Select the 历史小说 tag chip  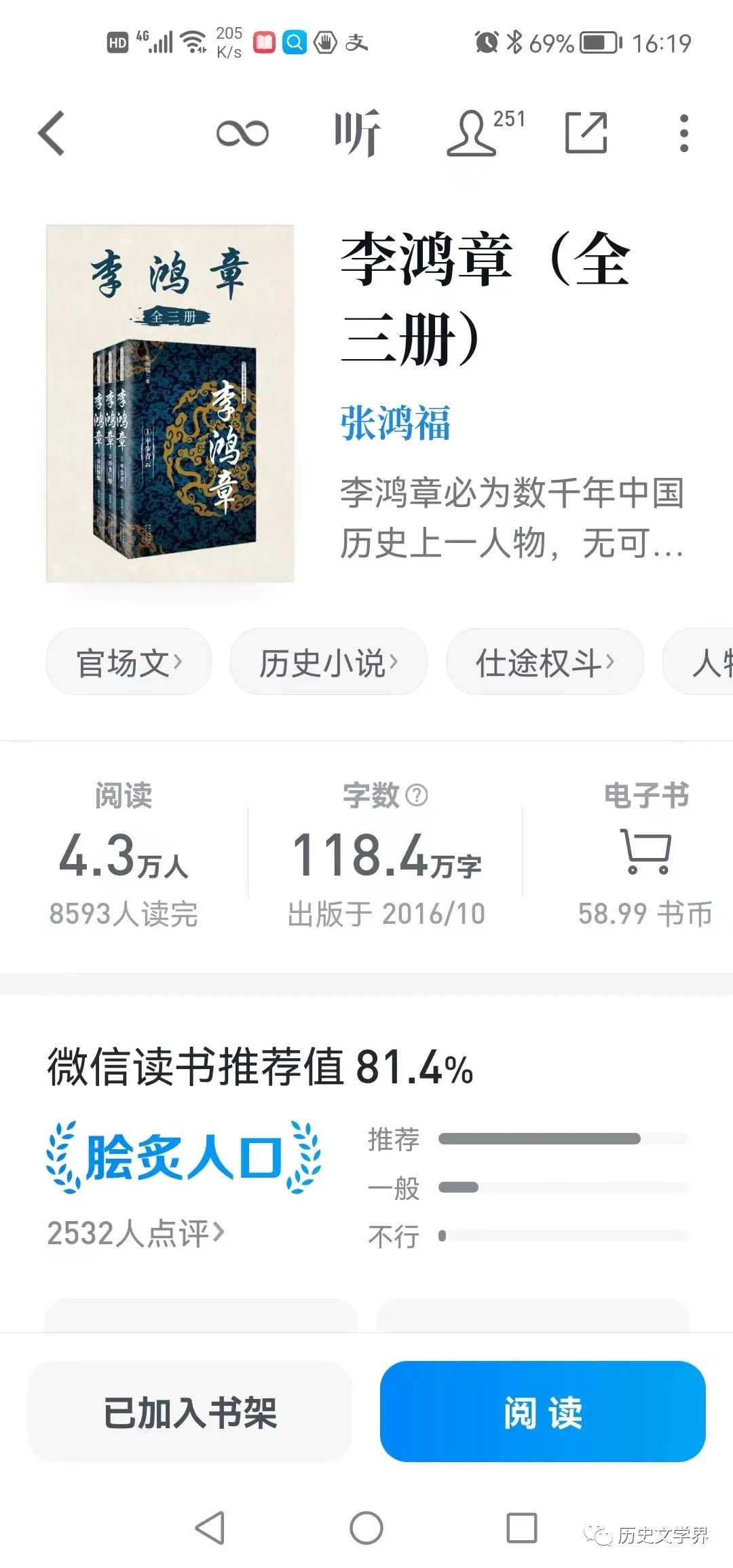pos(328,662)
